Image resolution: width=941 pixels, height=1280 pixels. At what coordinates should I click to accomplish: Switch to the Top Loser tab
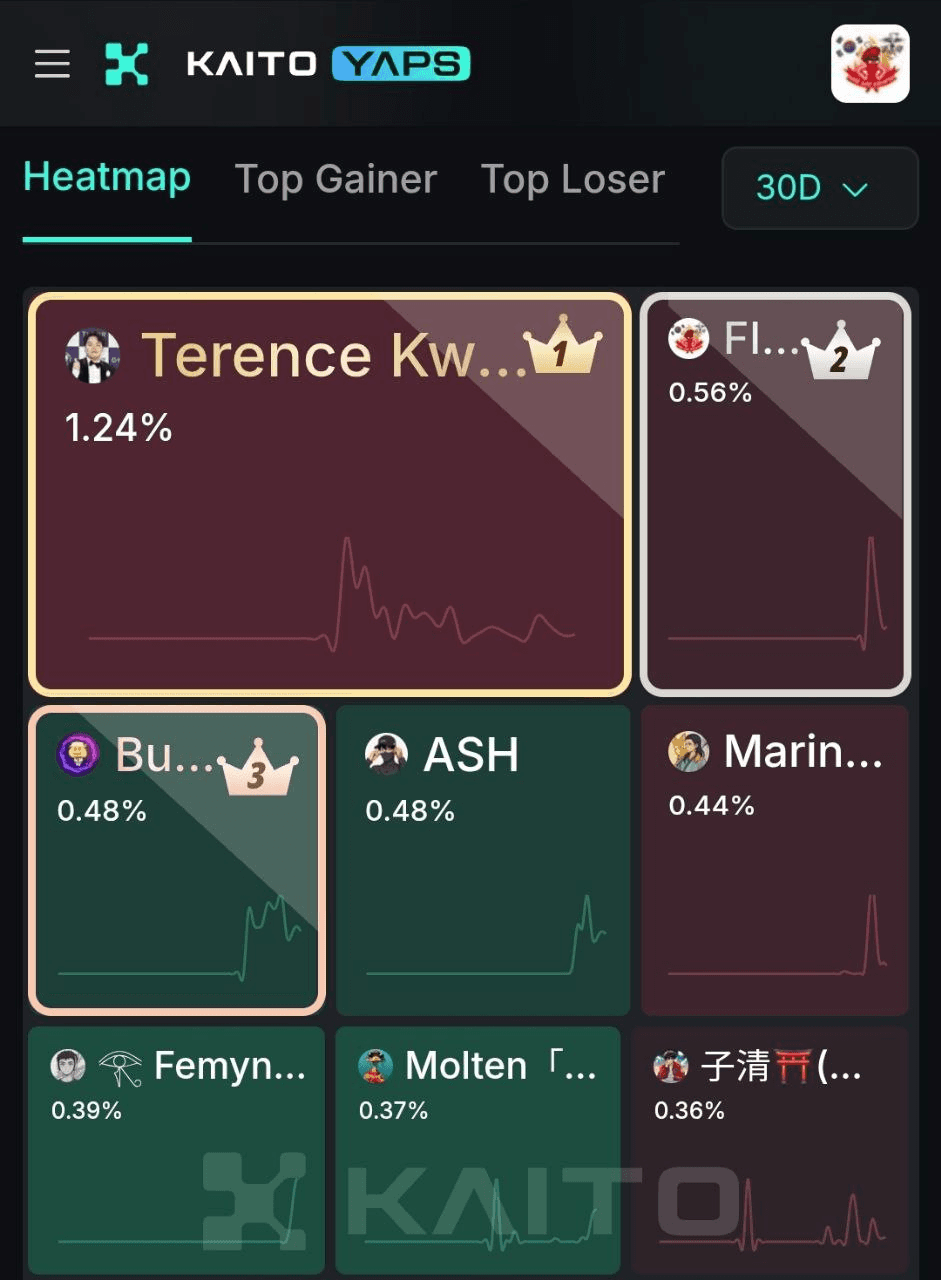coord(572,180)
